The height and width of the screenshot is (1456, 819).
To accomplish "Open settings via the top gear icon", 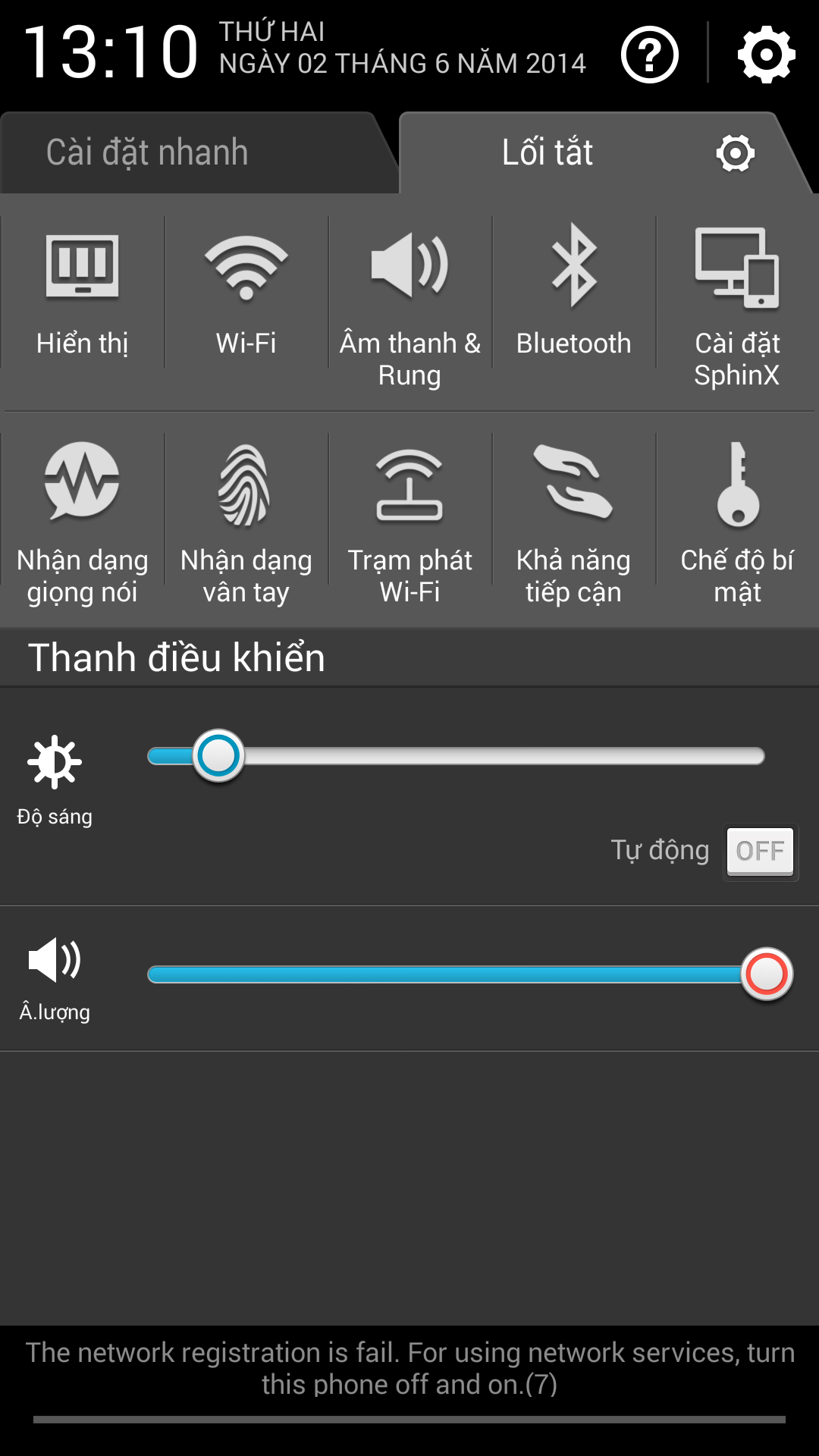I will pyautogui.click(x=766, y=55).
